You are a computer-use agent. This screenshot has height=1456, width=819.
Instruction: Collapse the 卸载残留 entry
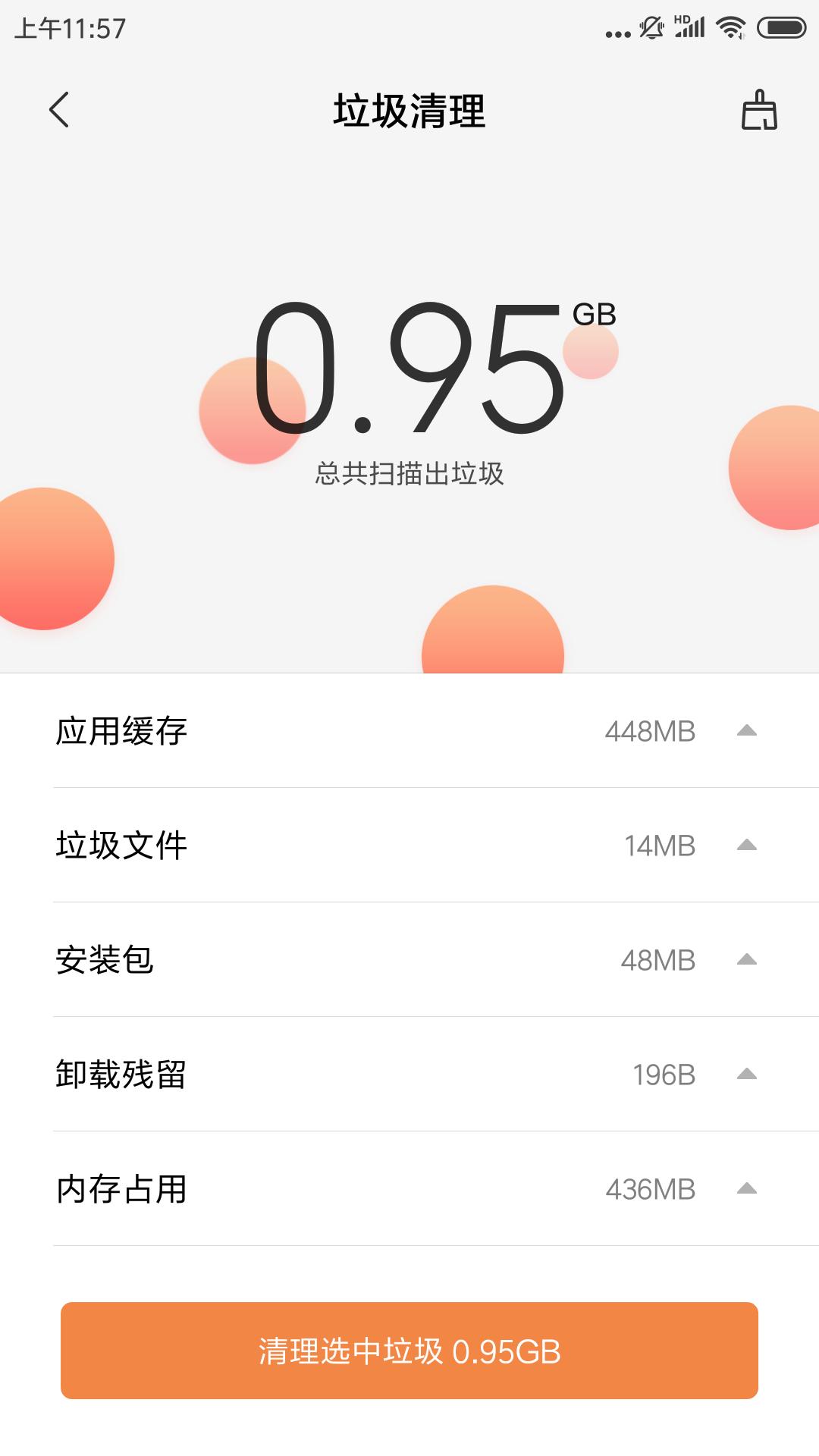pos(747,1075)
